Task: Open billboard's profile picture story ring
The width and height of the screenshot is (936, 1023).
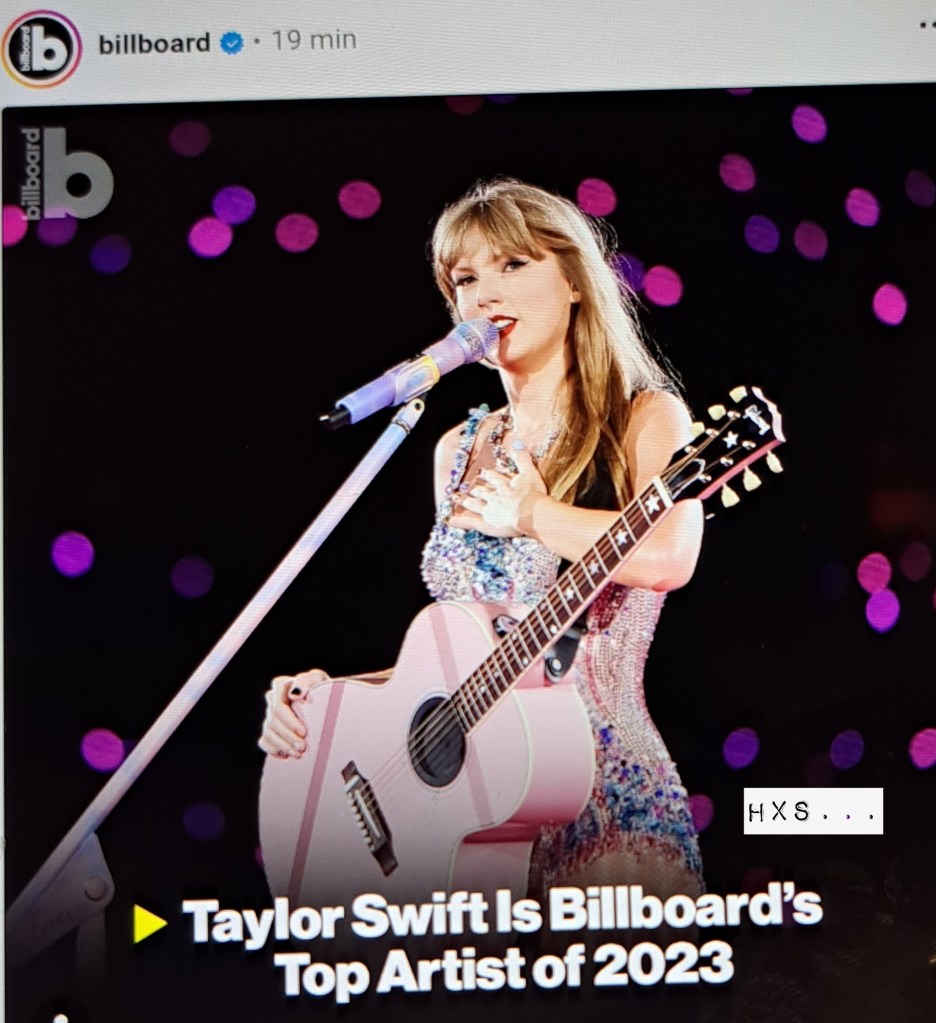Action: pos(41,48)
